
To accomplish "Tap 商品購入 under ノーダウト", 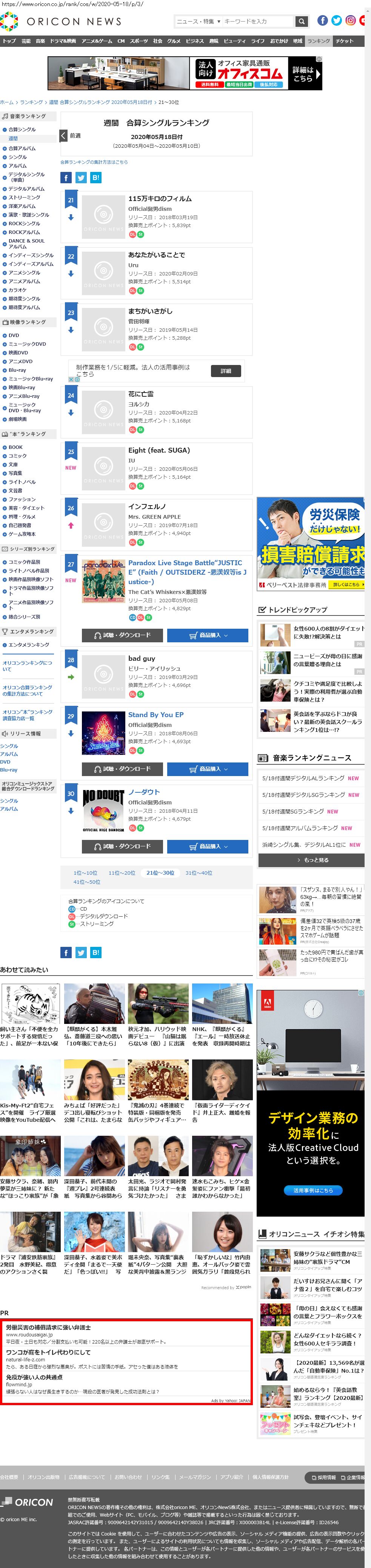I will pos(208,846).
